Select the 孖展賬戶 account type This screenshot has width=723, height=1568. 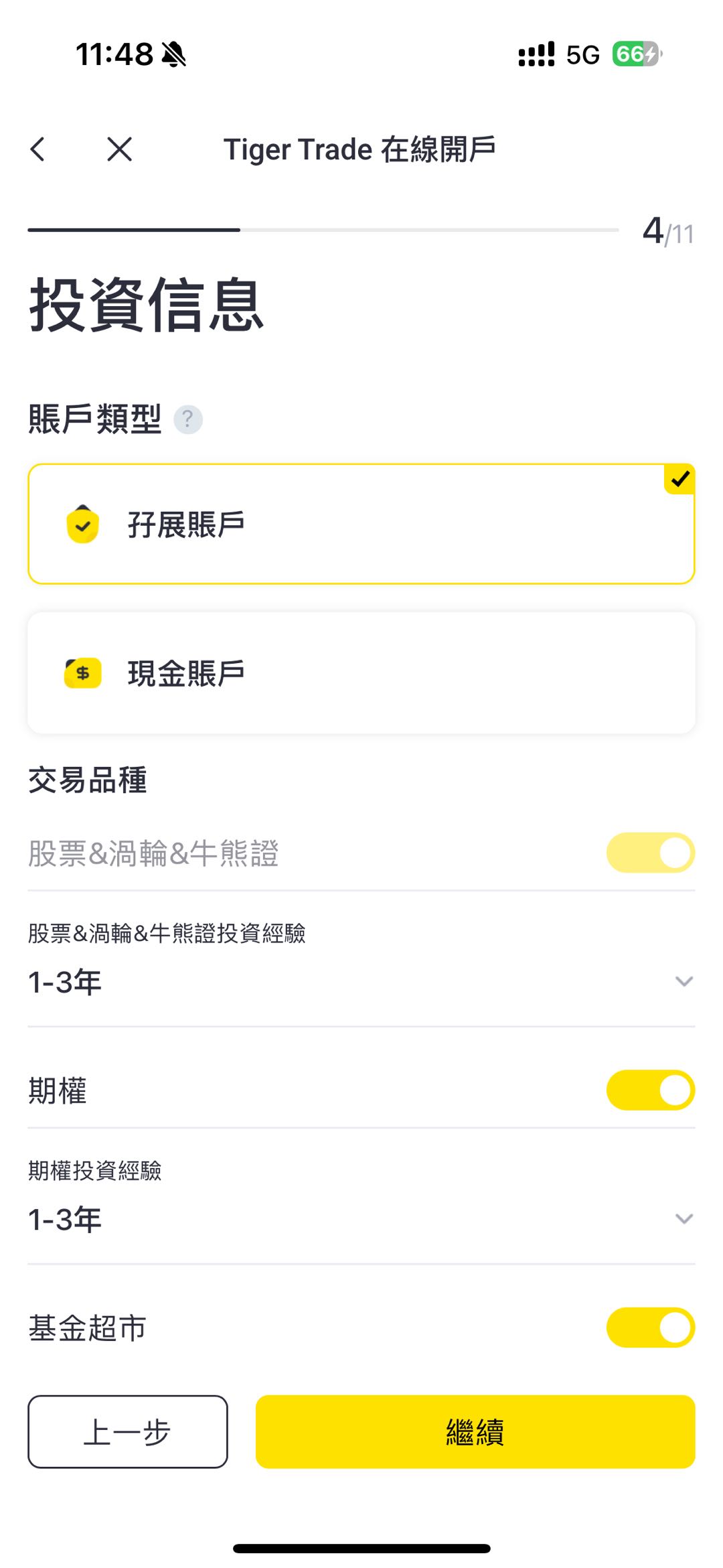(x=361, y=524)
